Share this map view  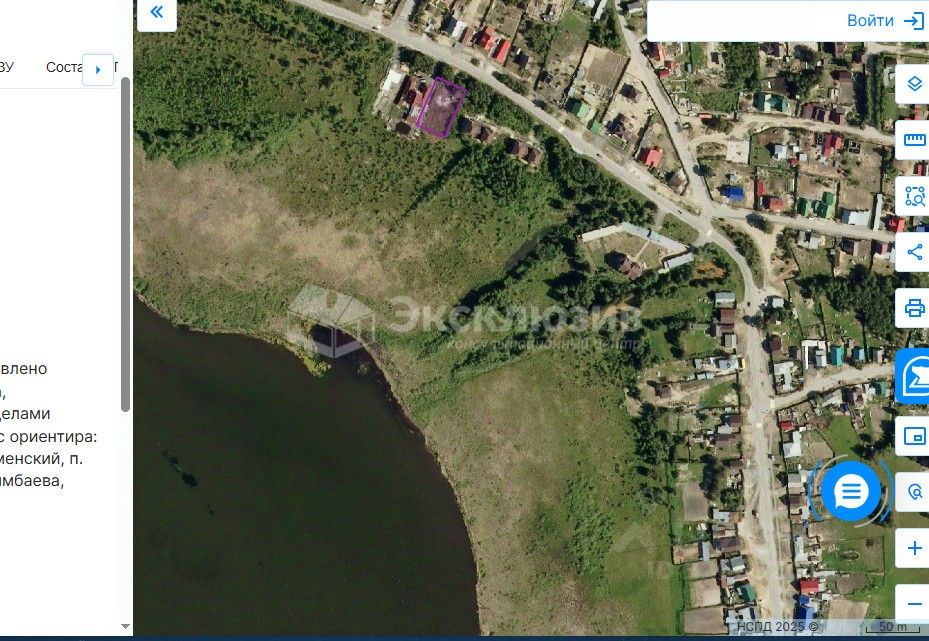(914, 252)
